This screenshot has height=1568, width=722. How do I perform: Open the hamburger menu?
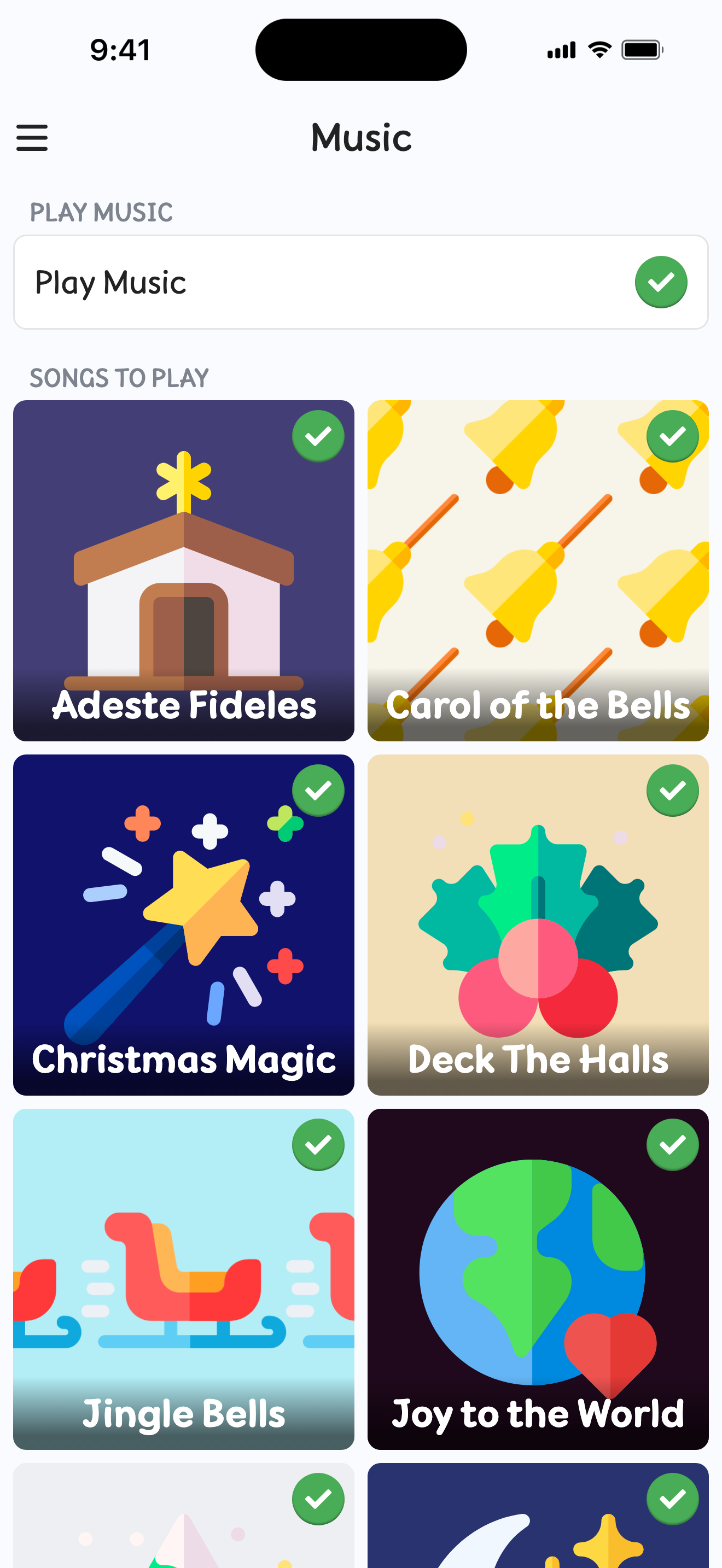click(32, 138)
